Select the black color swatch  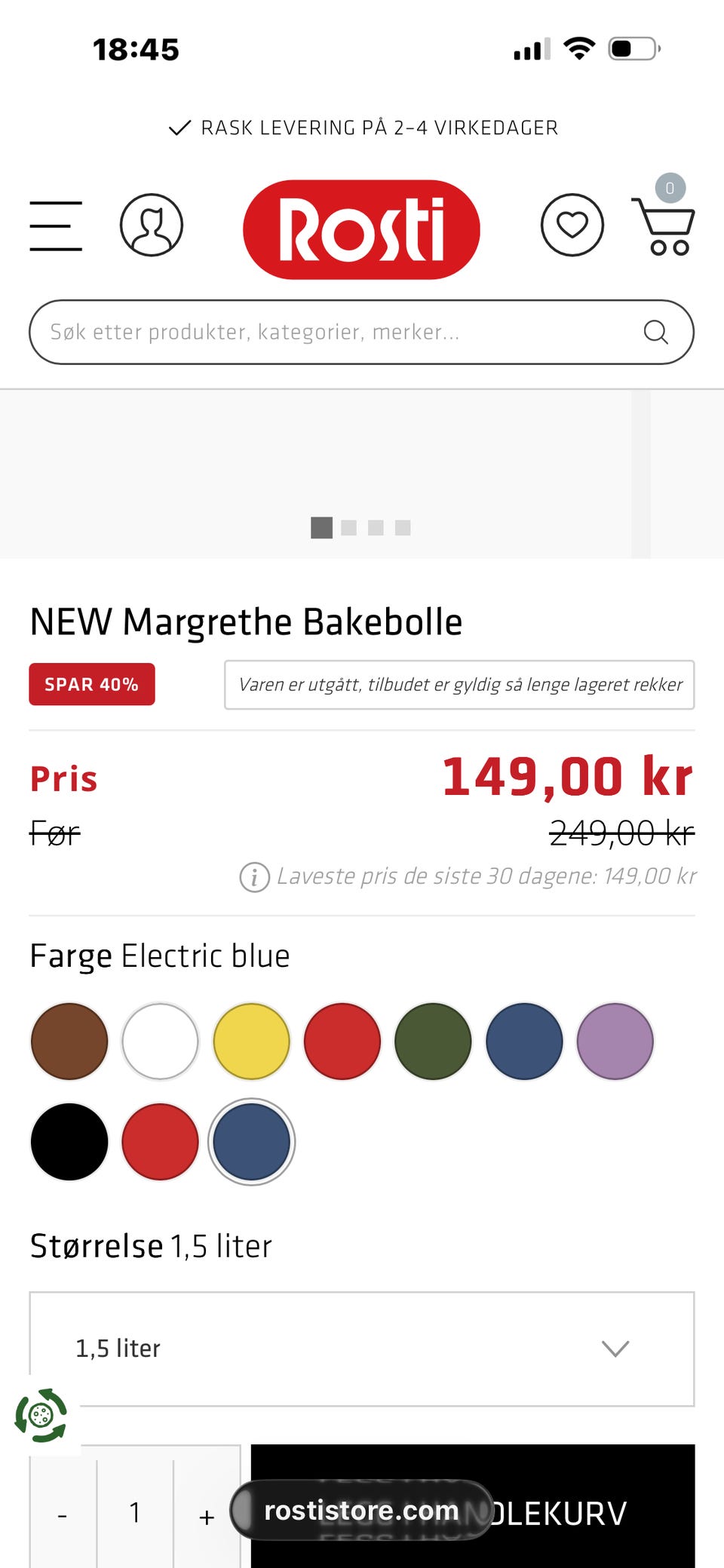coord(69,1141)
